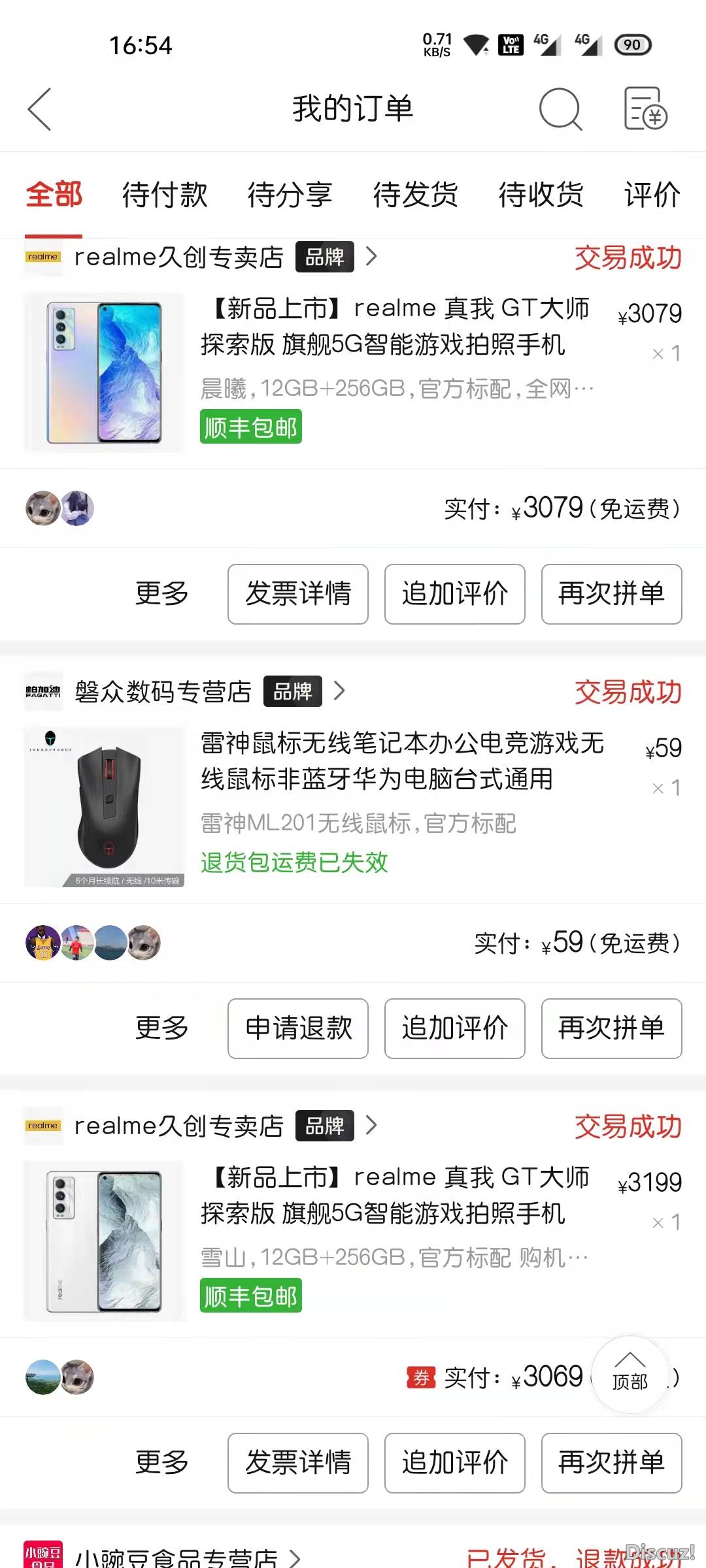
Task: Tap 再次拼单 for the ¥3079 phone
Action: (x=611, y=594)
